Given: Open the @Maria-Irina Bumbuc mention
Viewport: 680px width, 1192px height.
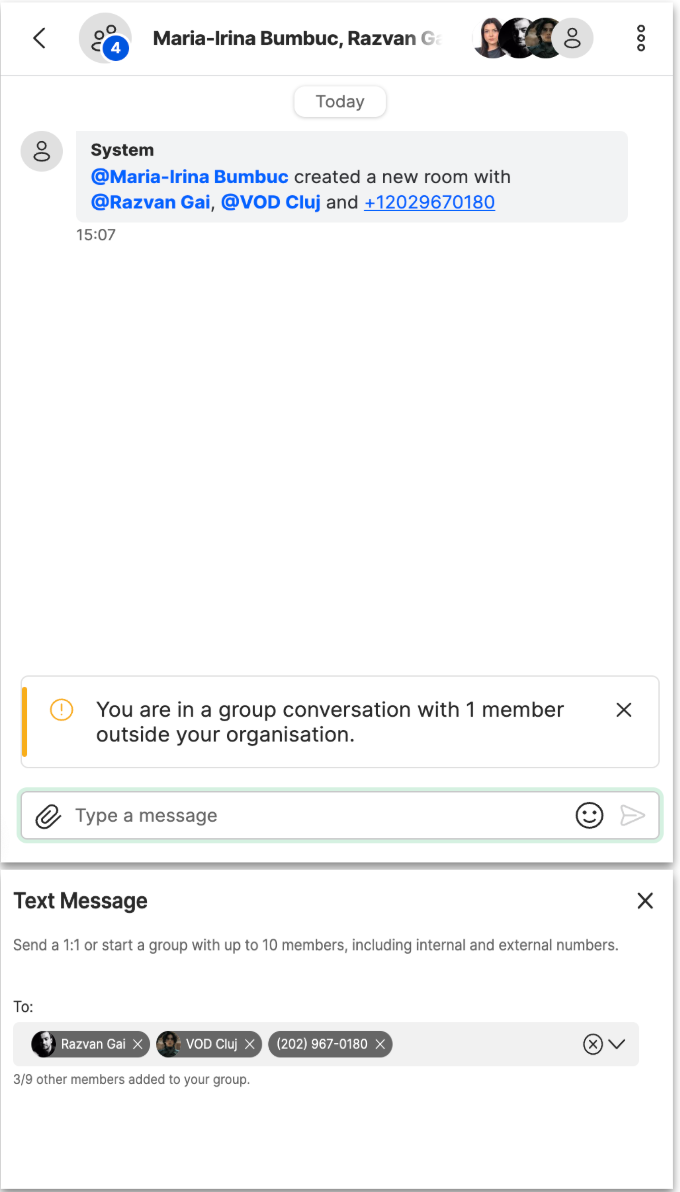Looking at the screenshot, I should click(189, 177).
